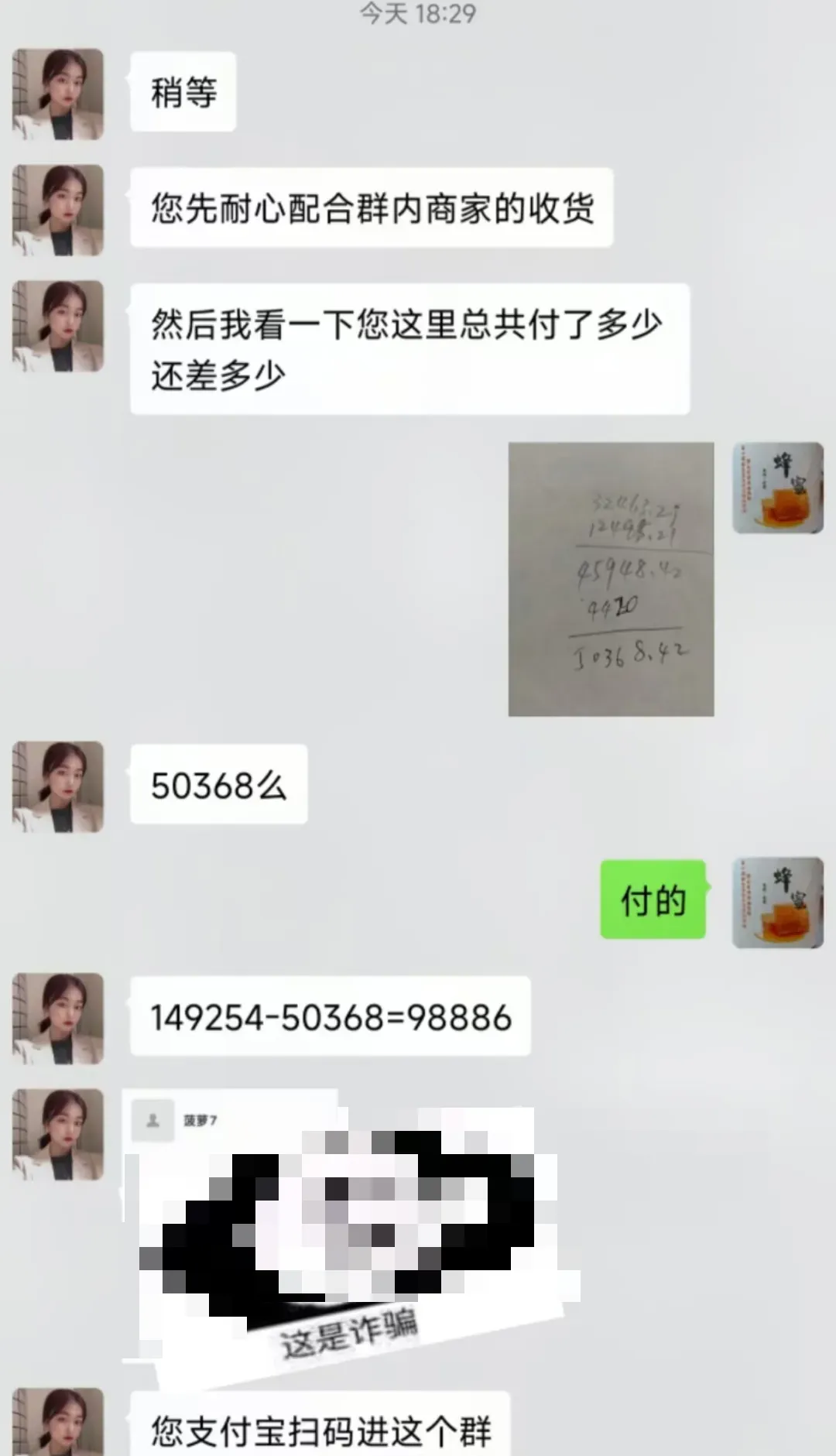The height and width of the screenshot is (1456, 836).
Task: Open the shared 菠萝7 group QR image
Action: pyautogui.click(x=348, y=1231)
